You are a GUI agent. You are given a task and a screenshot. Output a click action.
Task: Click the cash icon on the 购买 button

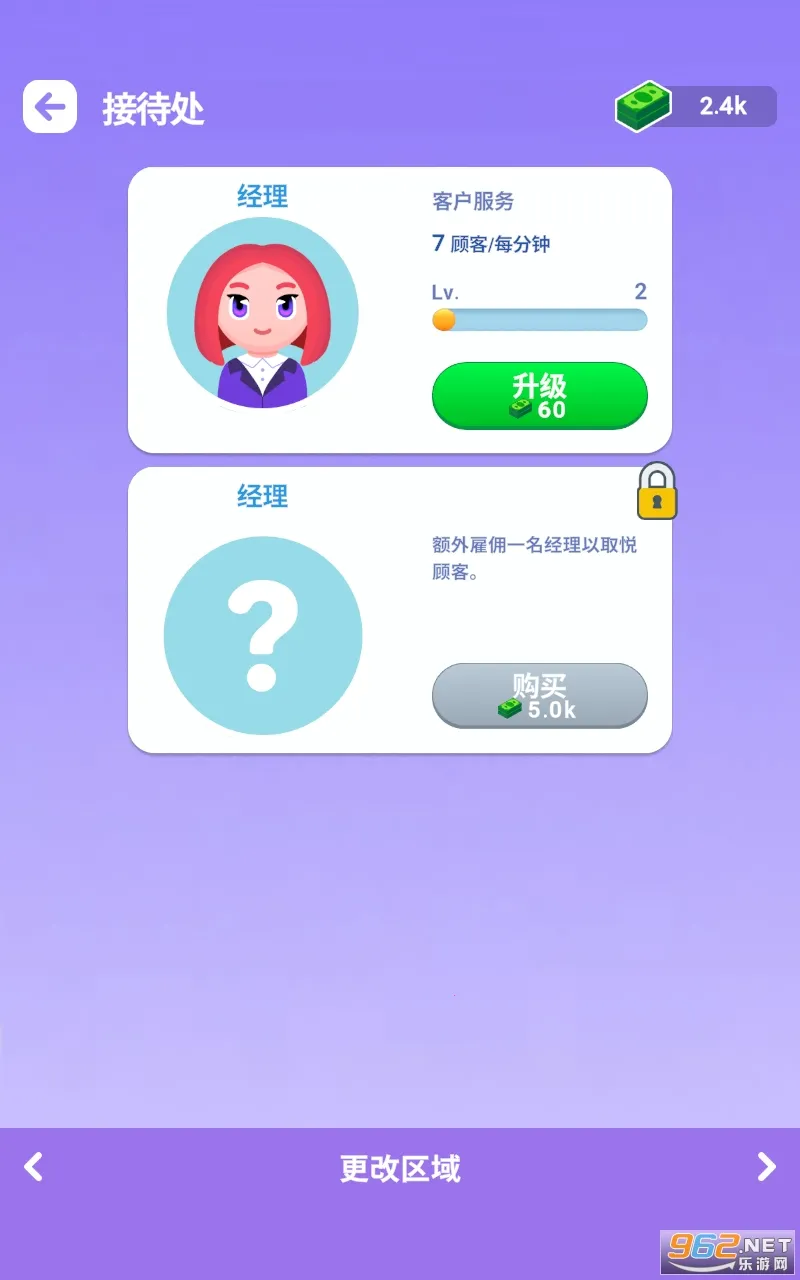pos(510,707)
